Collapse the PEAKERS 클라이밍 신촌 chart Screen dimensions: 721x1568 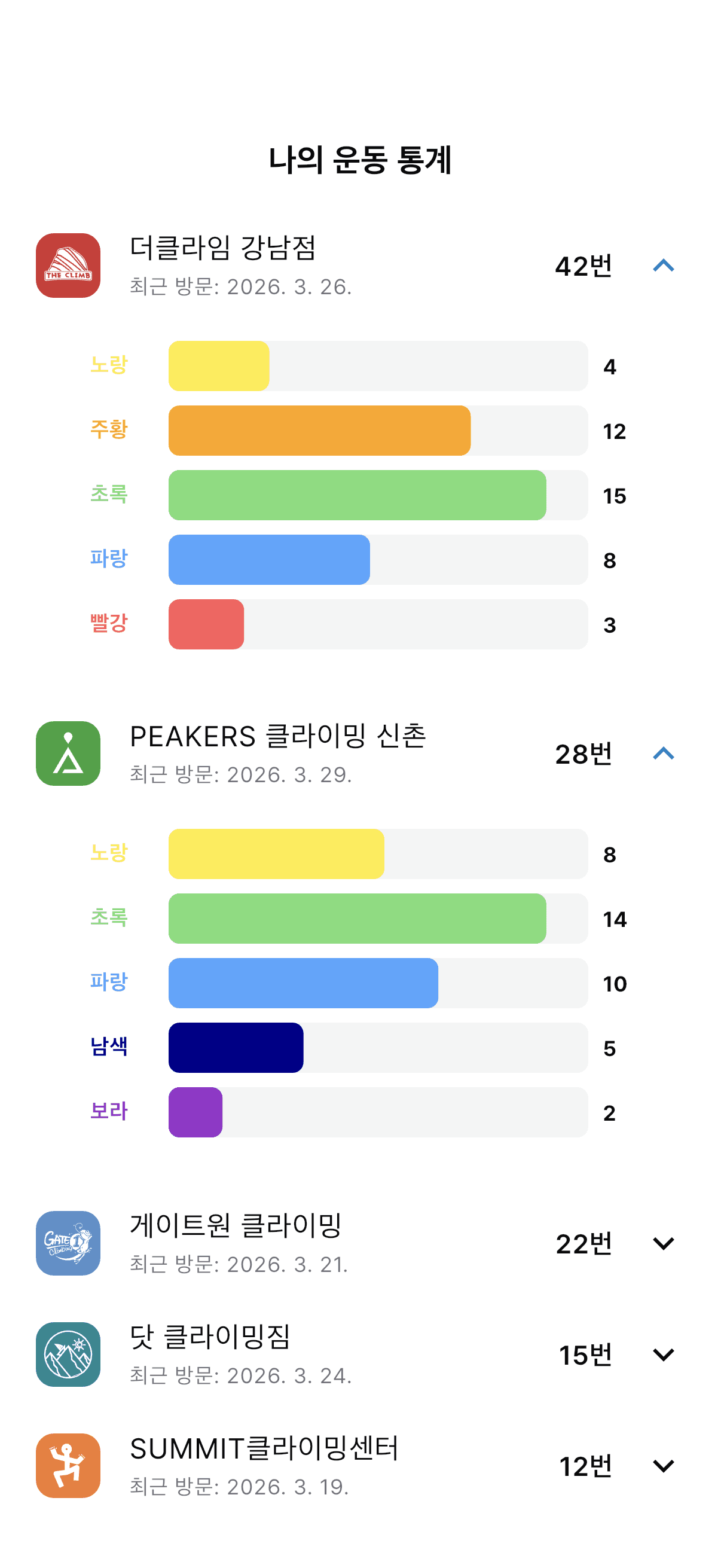[x=664, y=753]
